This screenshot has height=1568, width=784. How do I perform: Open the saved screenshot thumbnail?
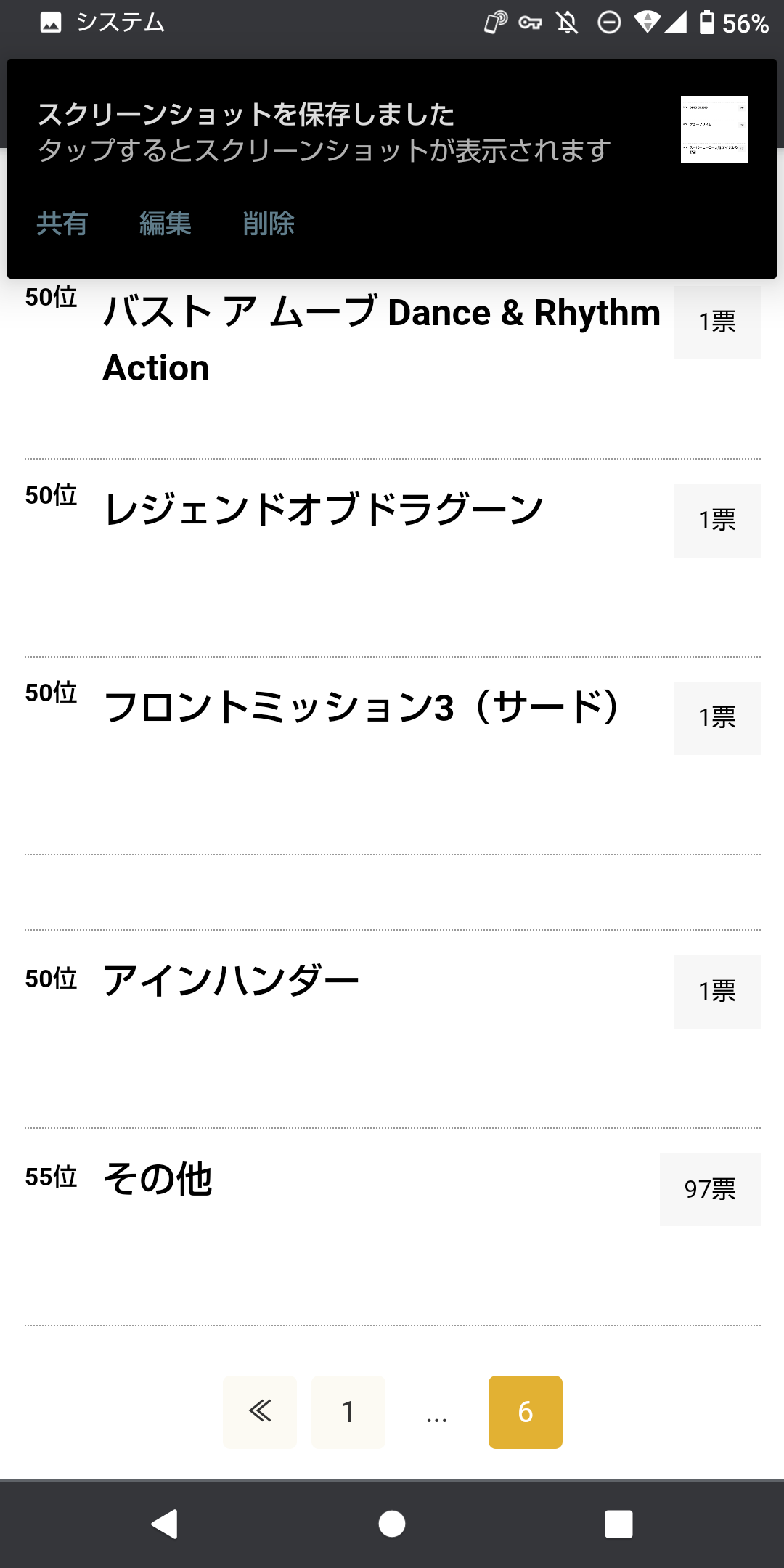(714, 129)
